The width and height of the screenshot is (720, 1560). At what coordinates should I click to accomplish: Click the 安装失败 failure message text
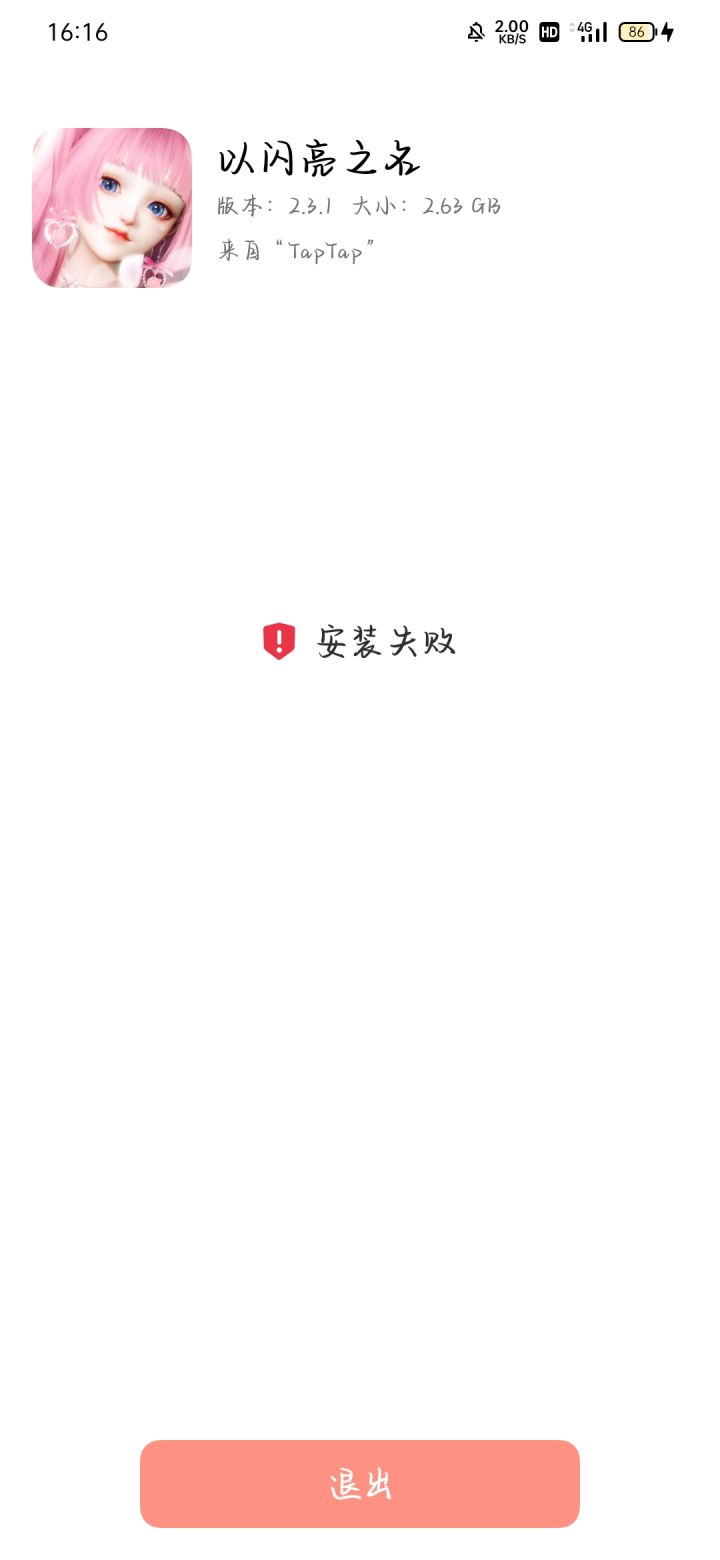(386, 642)
